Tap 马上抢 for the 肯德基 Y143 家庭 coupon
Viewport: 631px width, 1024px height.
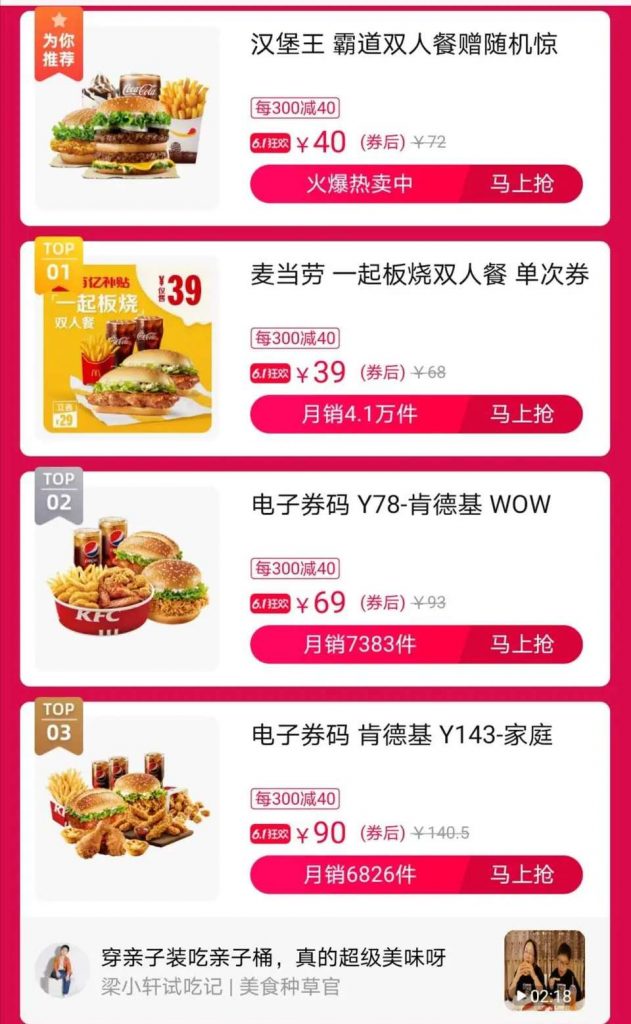(521, 875)
